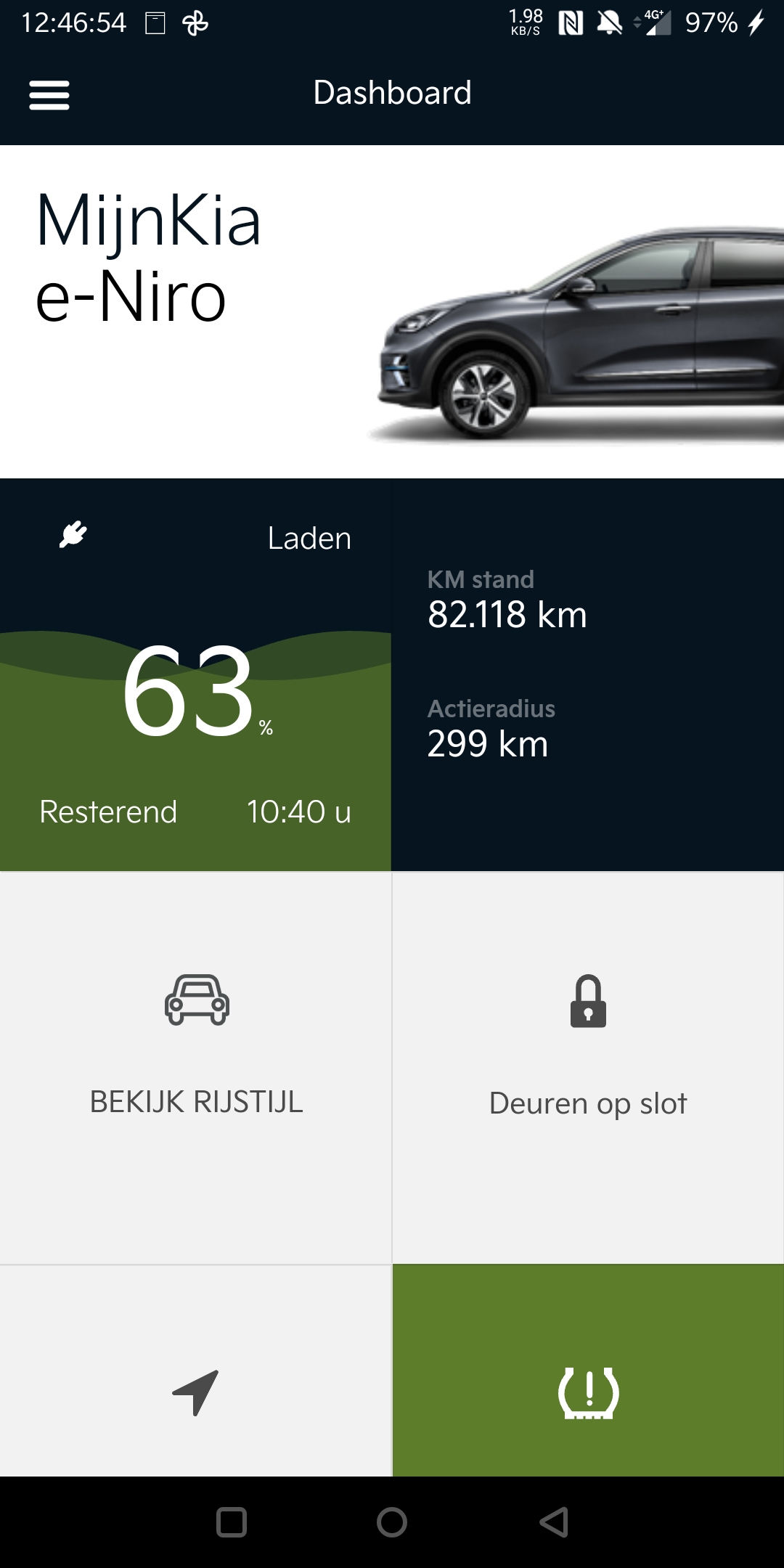The height and width of the screenshot is (1568, 784).
Task: Open the Deuren op slot tile
Action: click(588, 1067)
